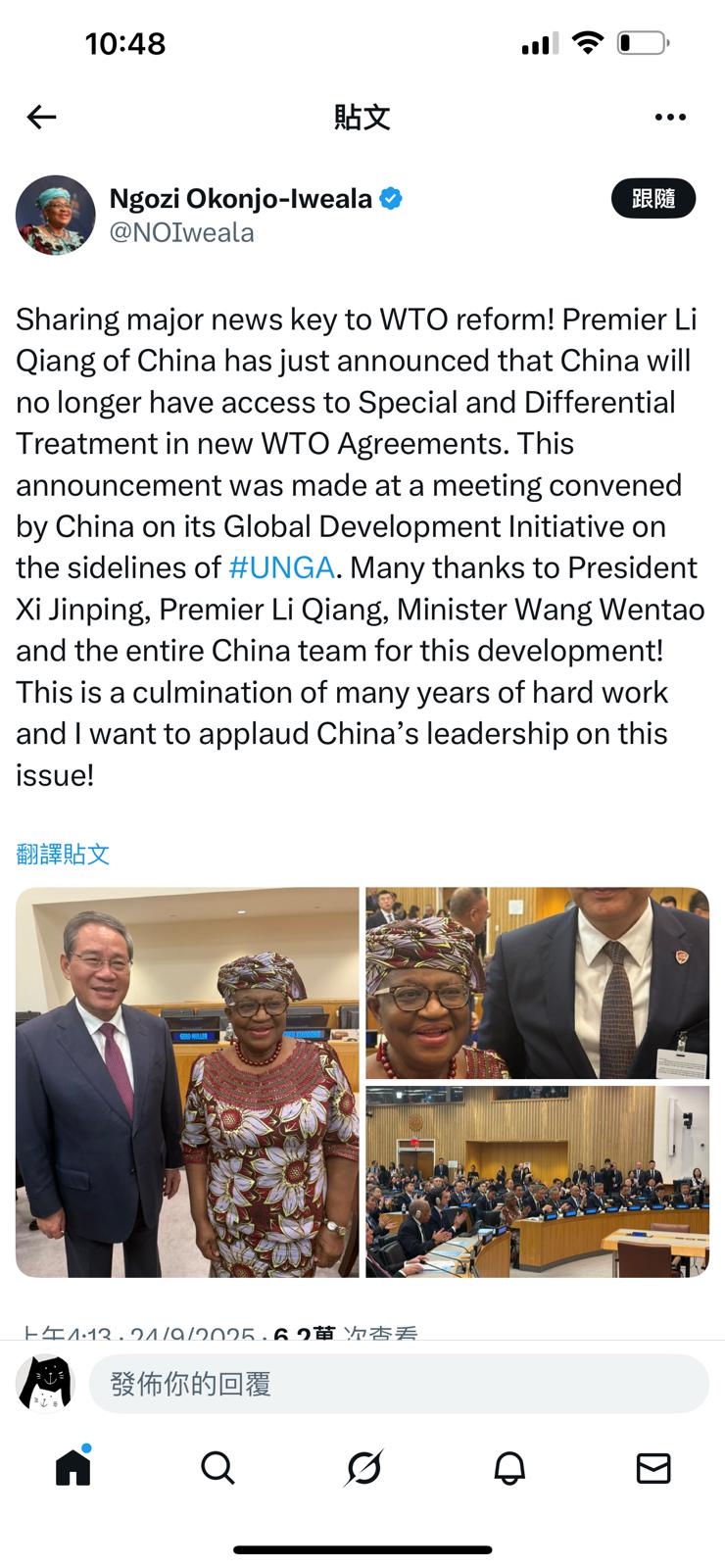Image resolution: width=725 pixels, height=1568 pixels.
Task: Open Ngozi Okonjo-Iweala's profile picture
Action: click(55, 216)
